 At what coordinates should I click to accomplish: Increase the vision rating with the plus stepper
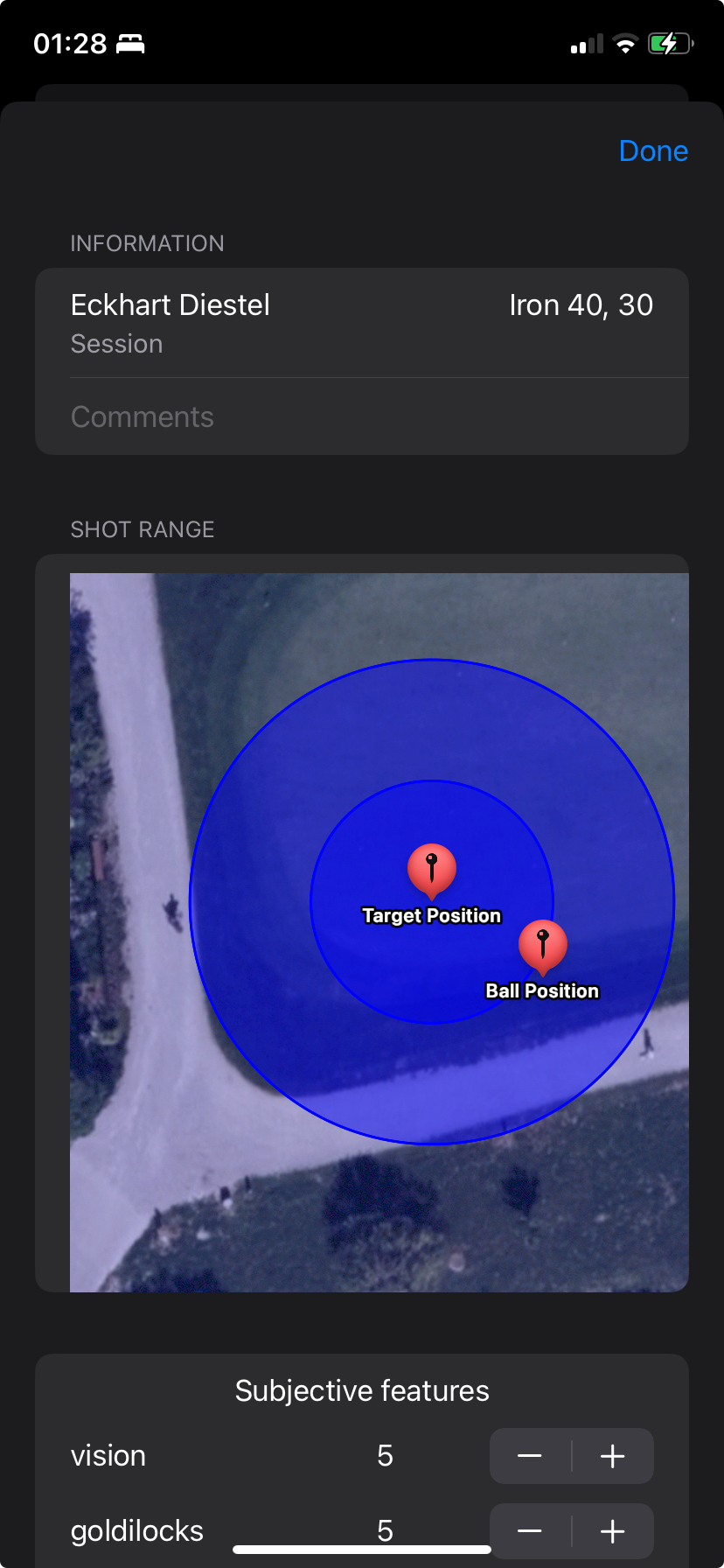point(612,1455)
